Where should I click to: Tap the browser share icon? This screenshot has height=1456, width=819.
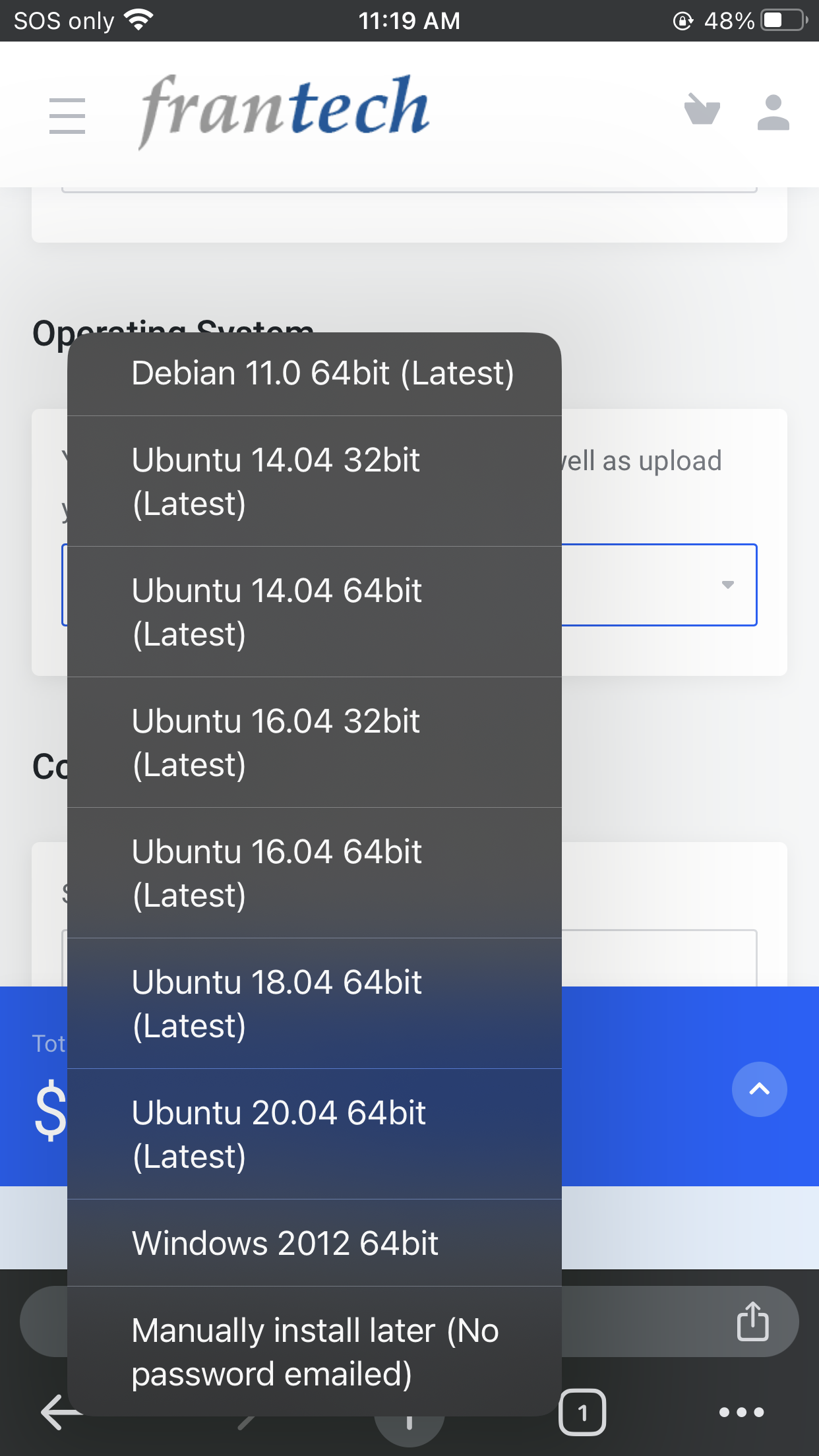coord(752,1321)
